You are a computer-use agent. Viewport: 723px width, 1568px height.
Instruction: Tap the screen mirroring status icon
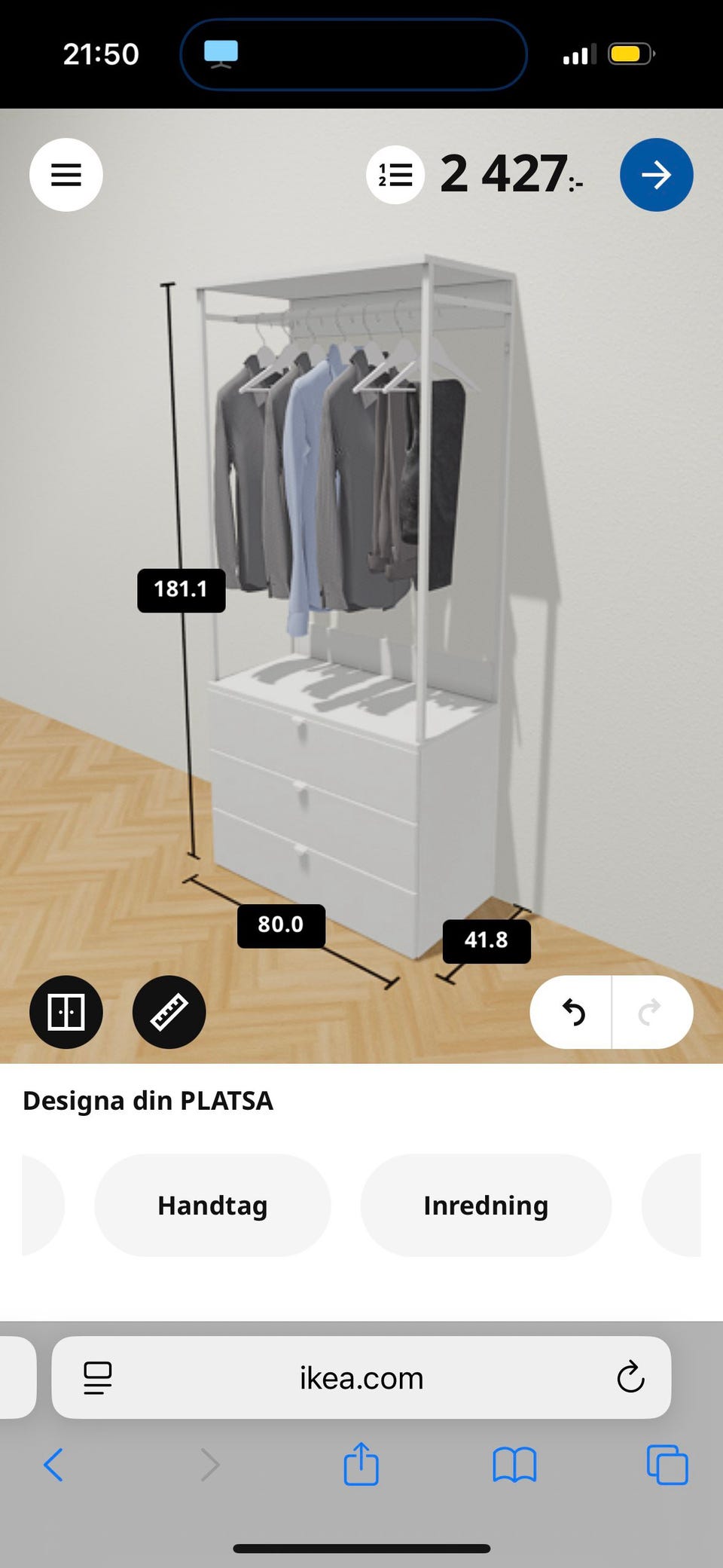click(x=218, y=53)
